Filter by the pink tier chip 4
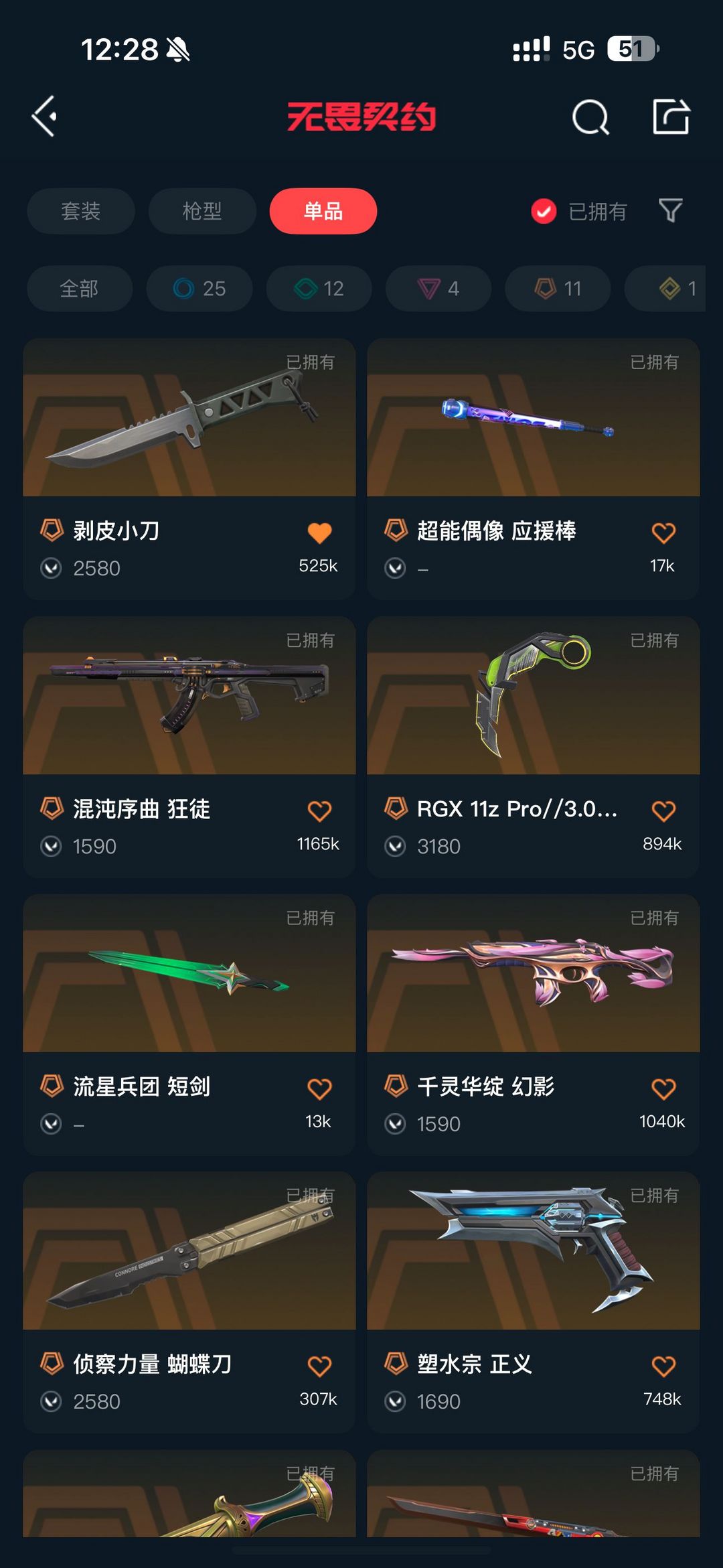The height and width of the screenshot is (1568, 723). [x=438, y=289]
